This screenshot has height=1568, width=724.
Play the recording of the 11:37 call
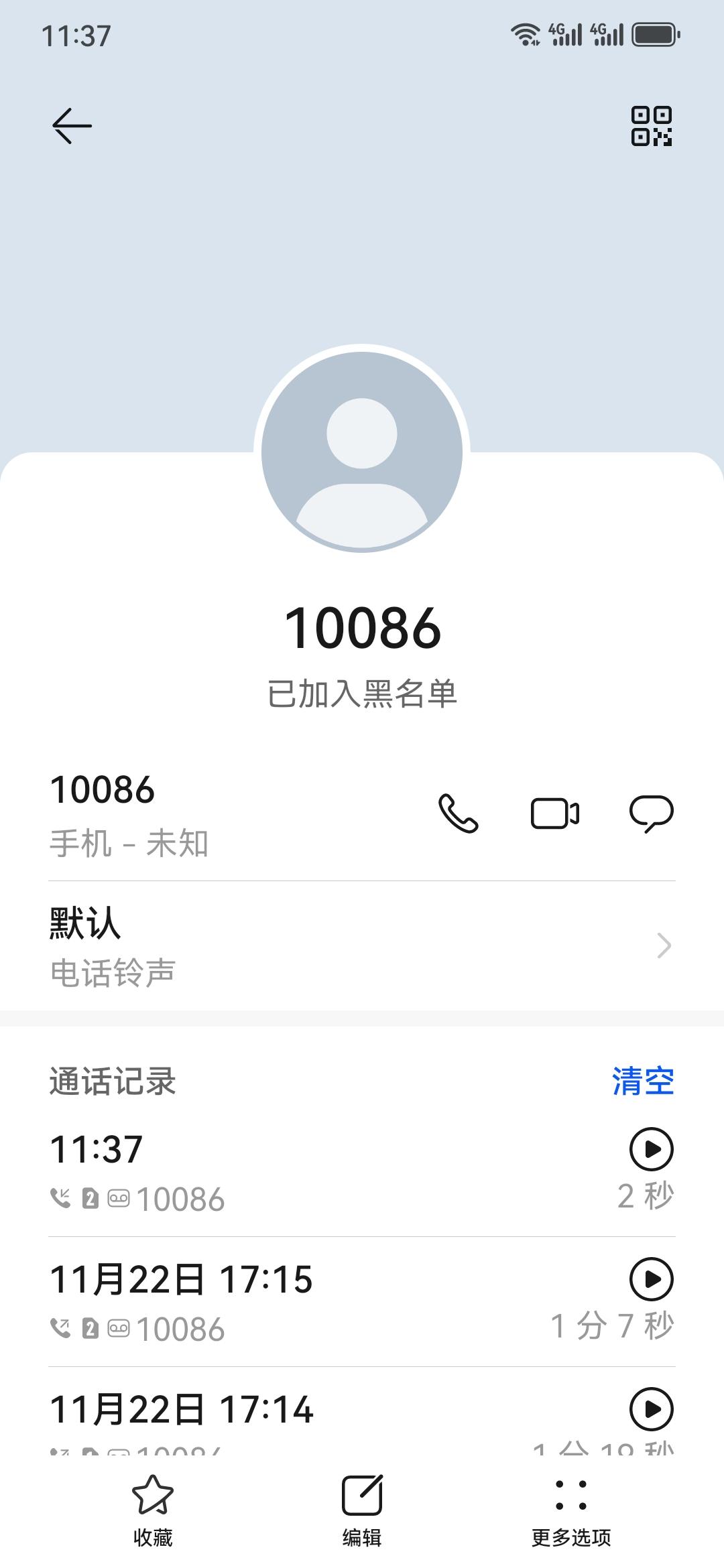(x=652, y=1148)
